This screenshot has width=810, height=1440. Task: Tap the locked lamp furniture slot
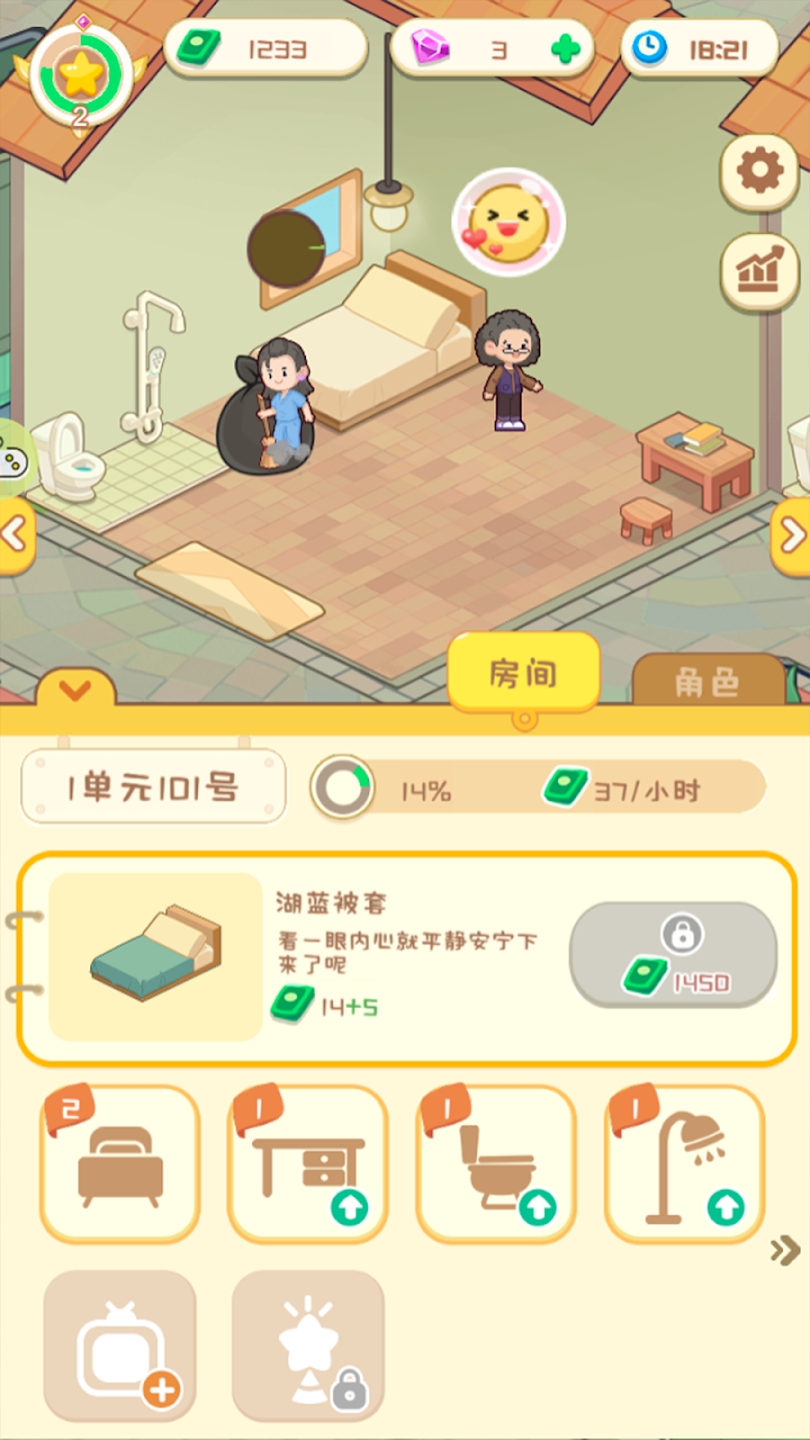(x=308, y=1345)
